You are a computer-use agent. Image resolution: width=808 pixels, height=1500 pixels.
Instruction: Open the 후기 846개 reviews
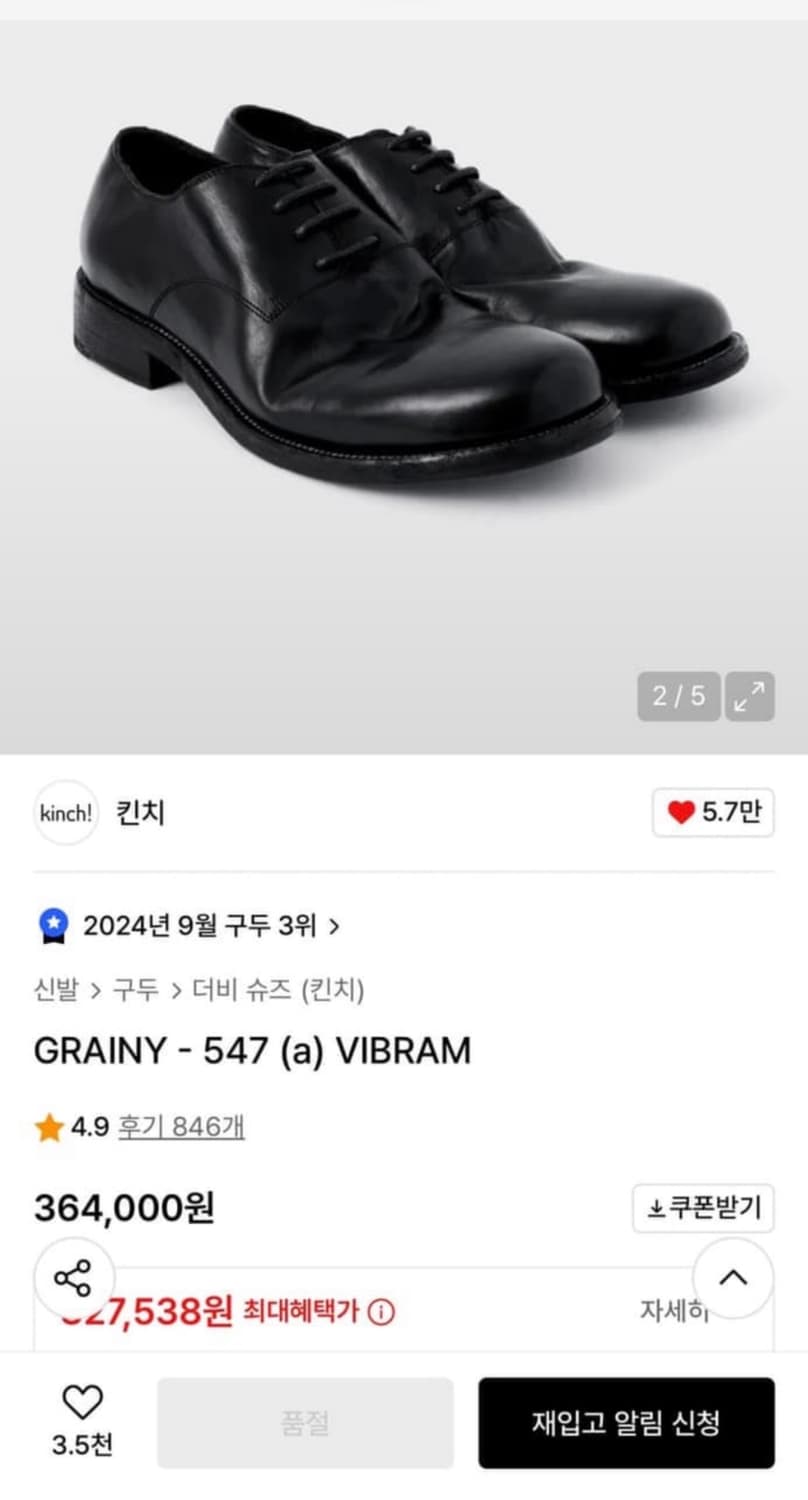click(x=180, y=1126)
